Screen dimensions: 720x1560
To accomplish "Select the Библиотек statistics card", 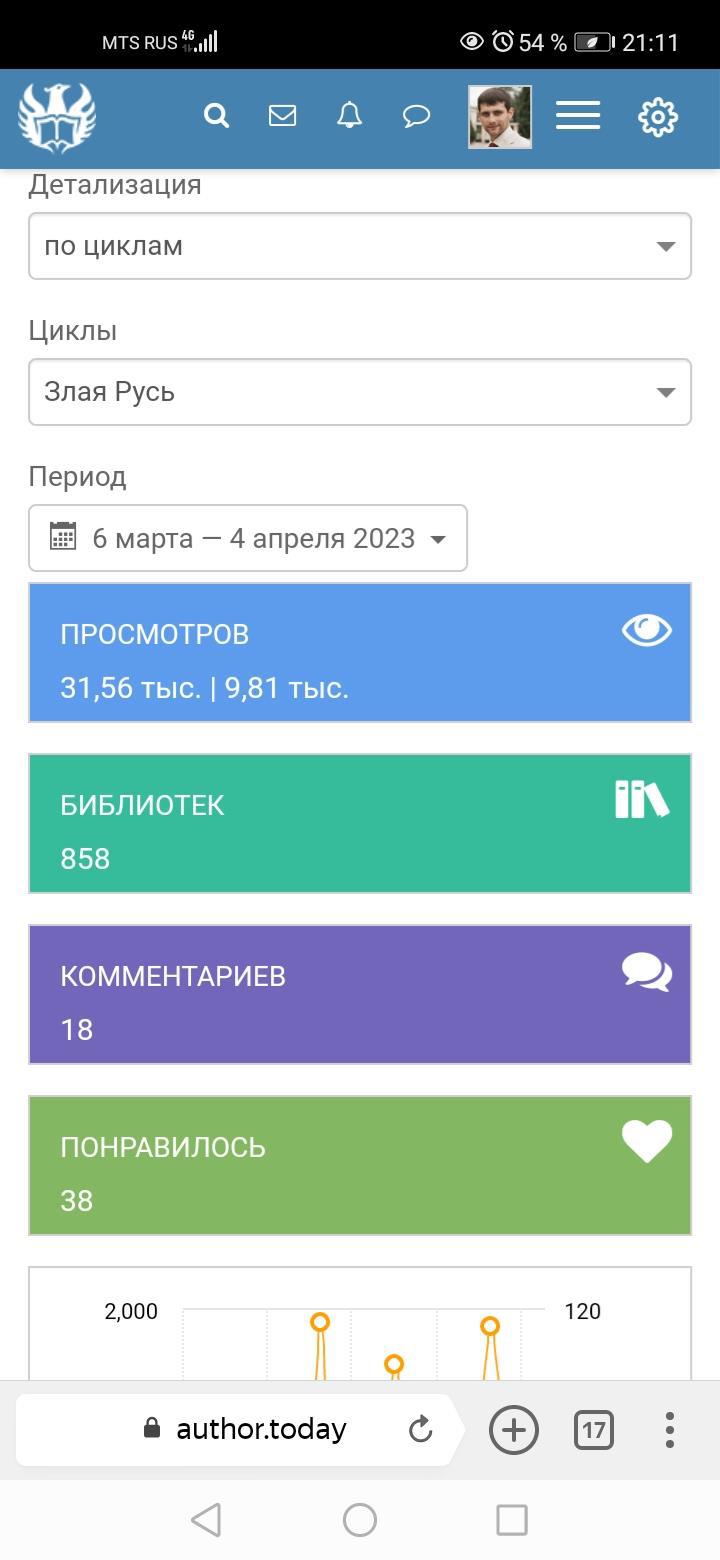I will (x=360, y=823).
